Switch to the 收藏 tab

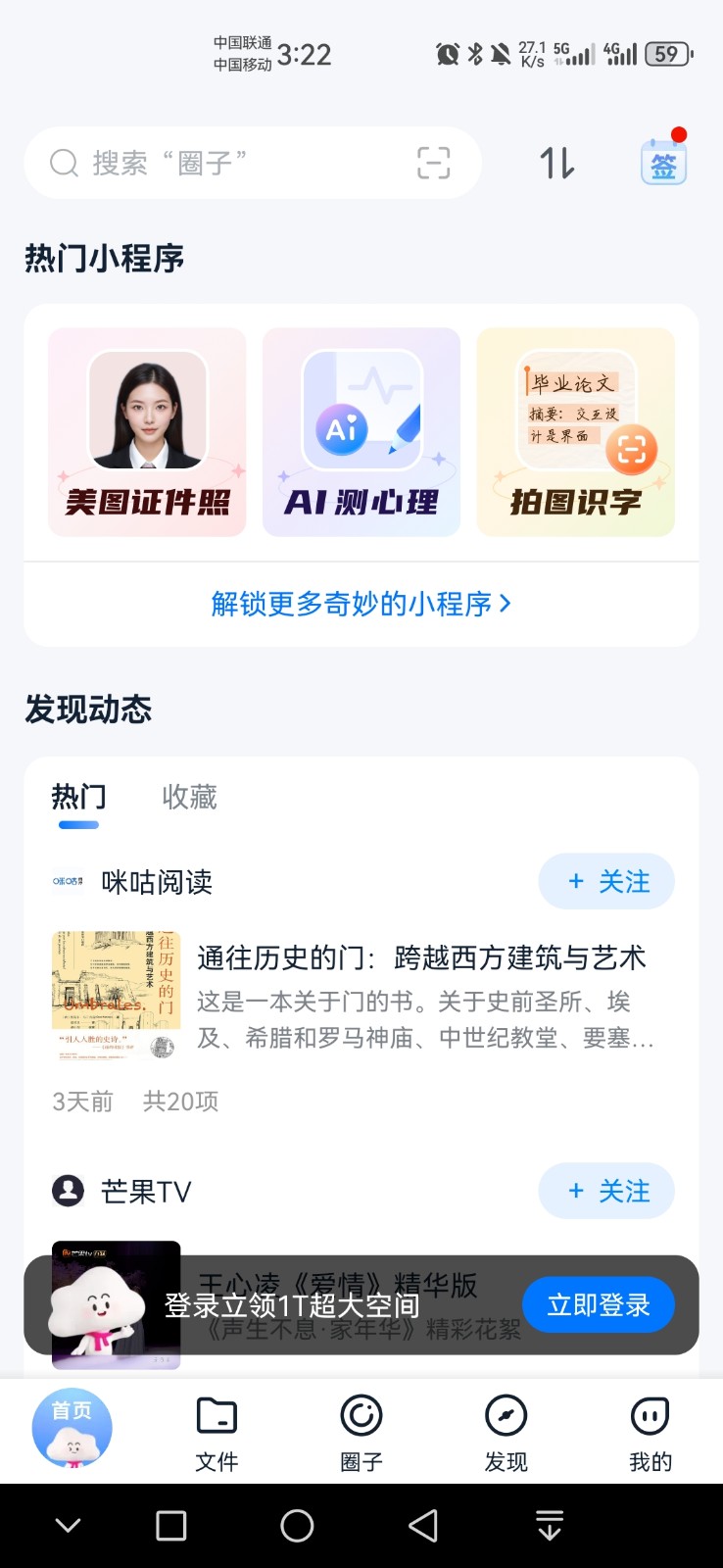coord(188,797)
